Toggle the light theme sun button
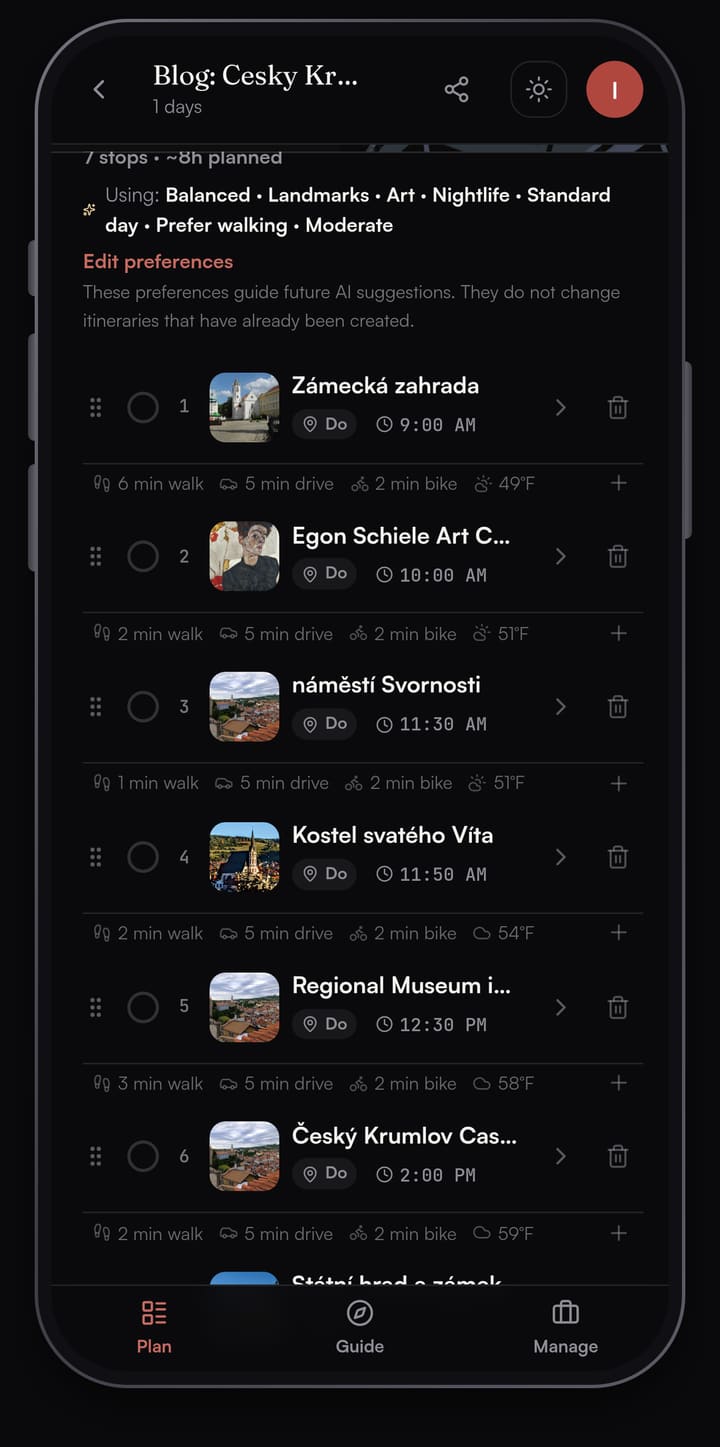 [x=538, y=90]
